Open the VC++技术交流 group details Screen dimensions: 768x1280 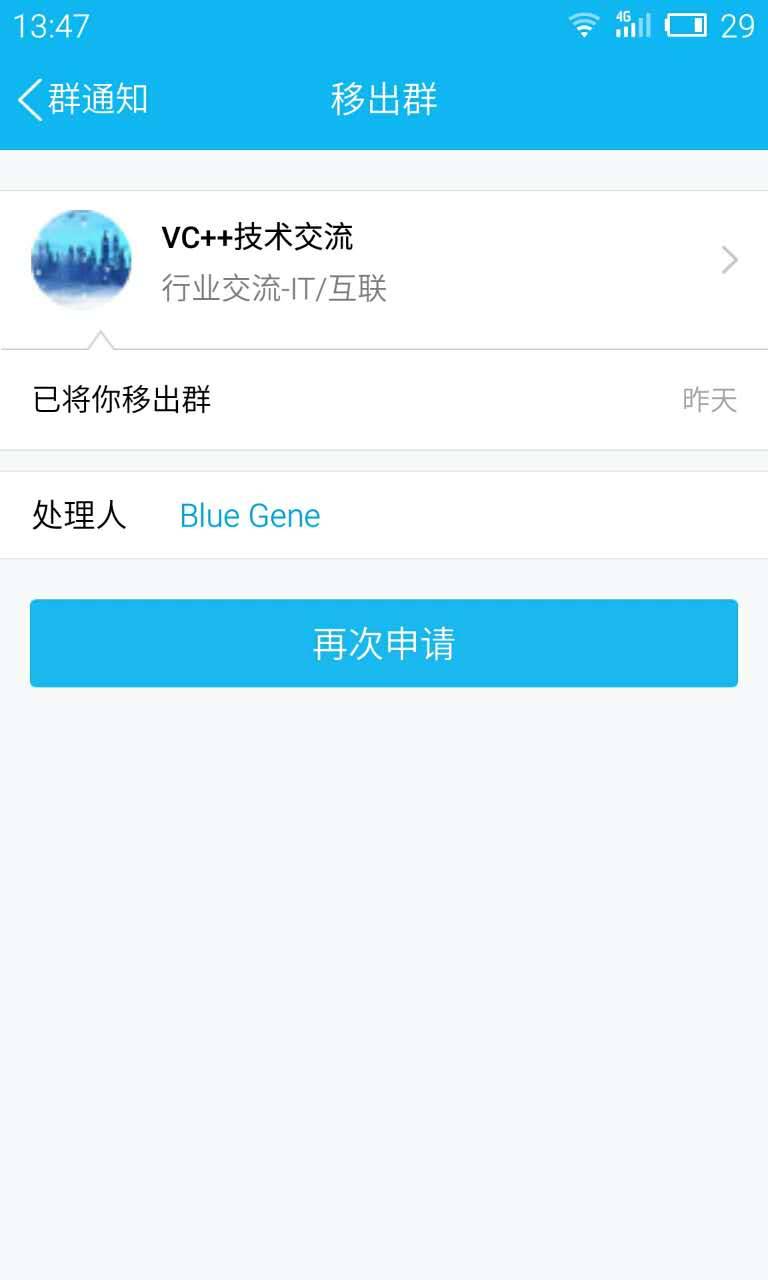(384, 262)
